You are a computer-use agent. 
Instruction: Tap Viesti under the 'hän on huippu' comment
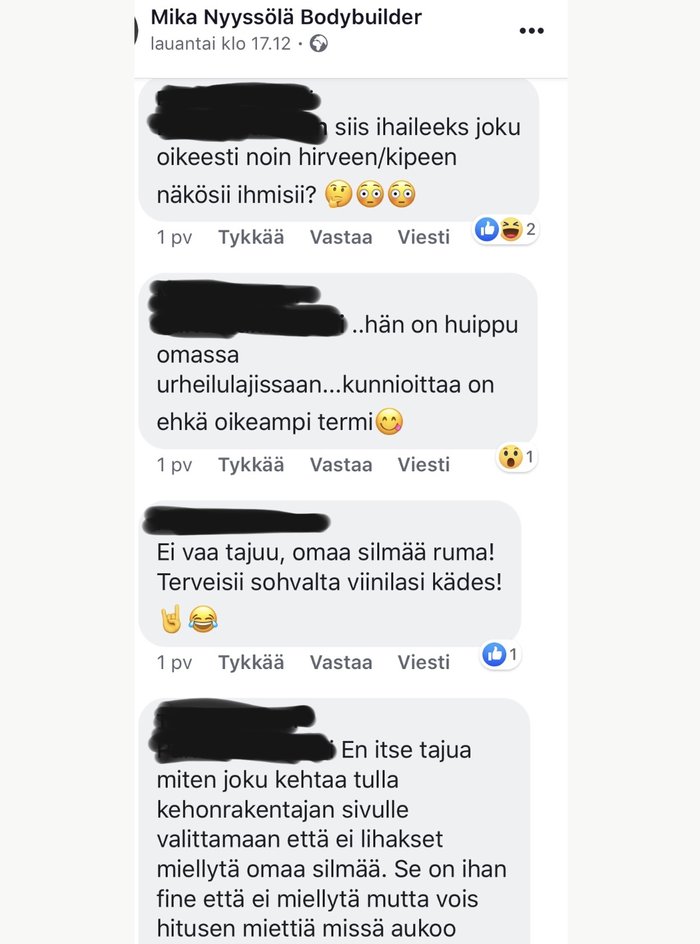pyautogui.click(x=424, y=465)
